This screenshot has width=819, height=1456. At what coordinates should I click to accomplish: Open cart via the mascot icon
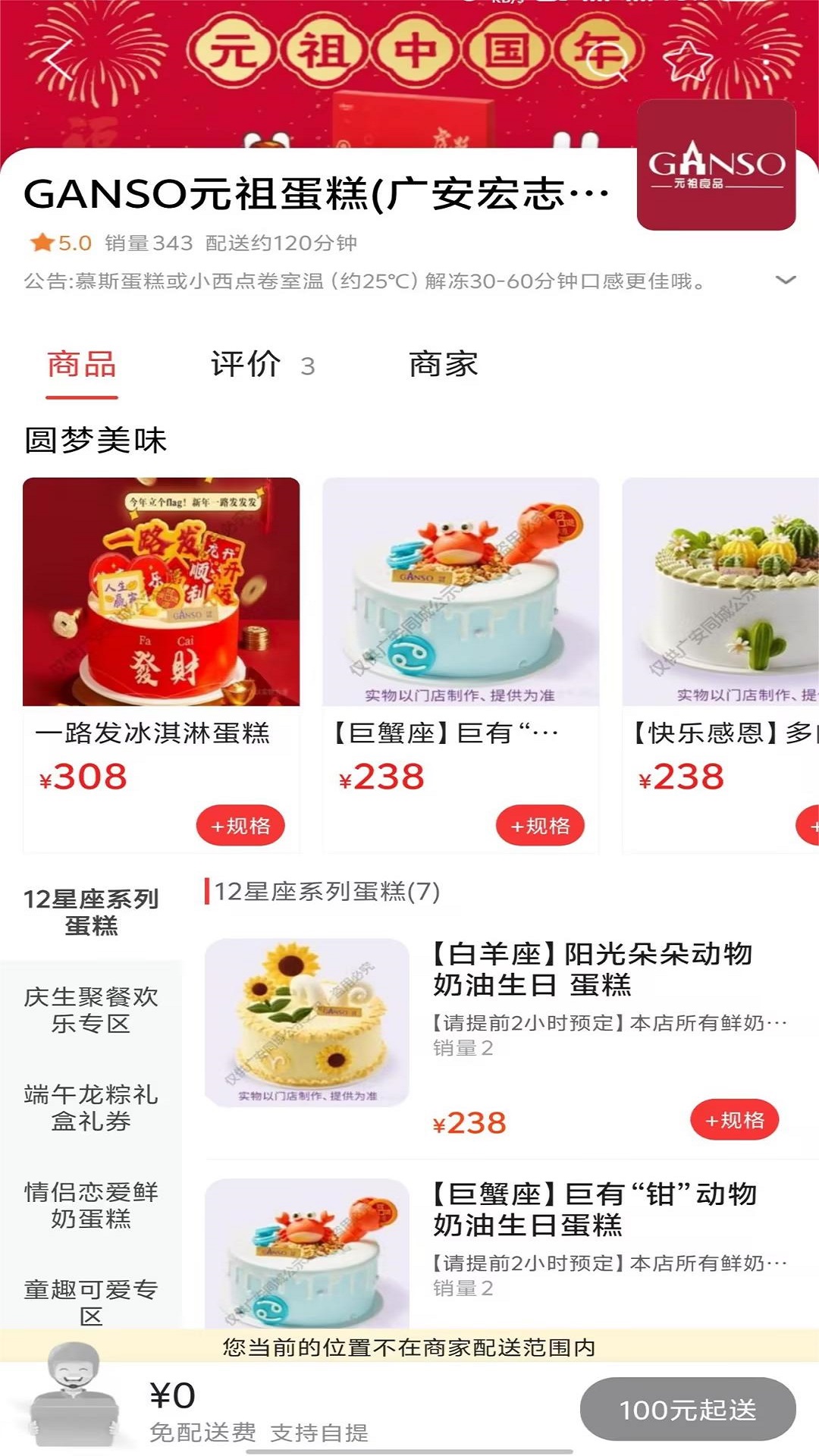tap(72, 1403)
